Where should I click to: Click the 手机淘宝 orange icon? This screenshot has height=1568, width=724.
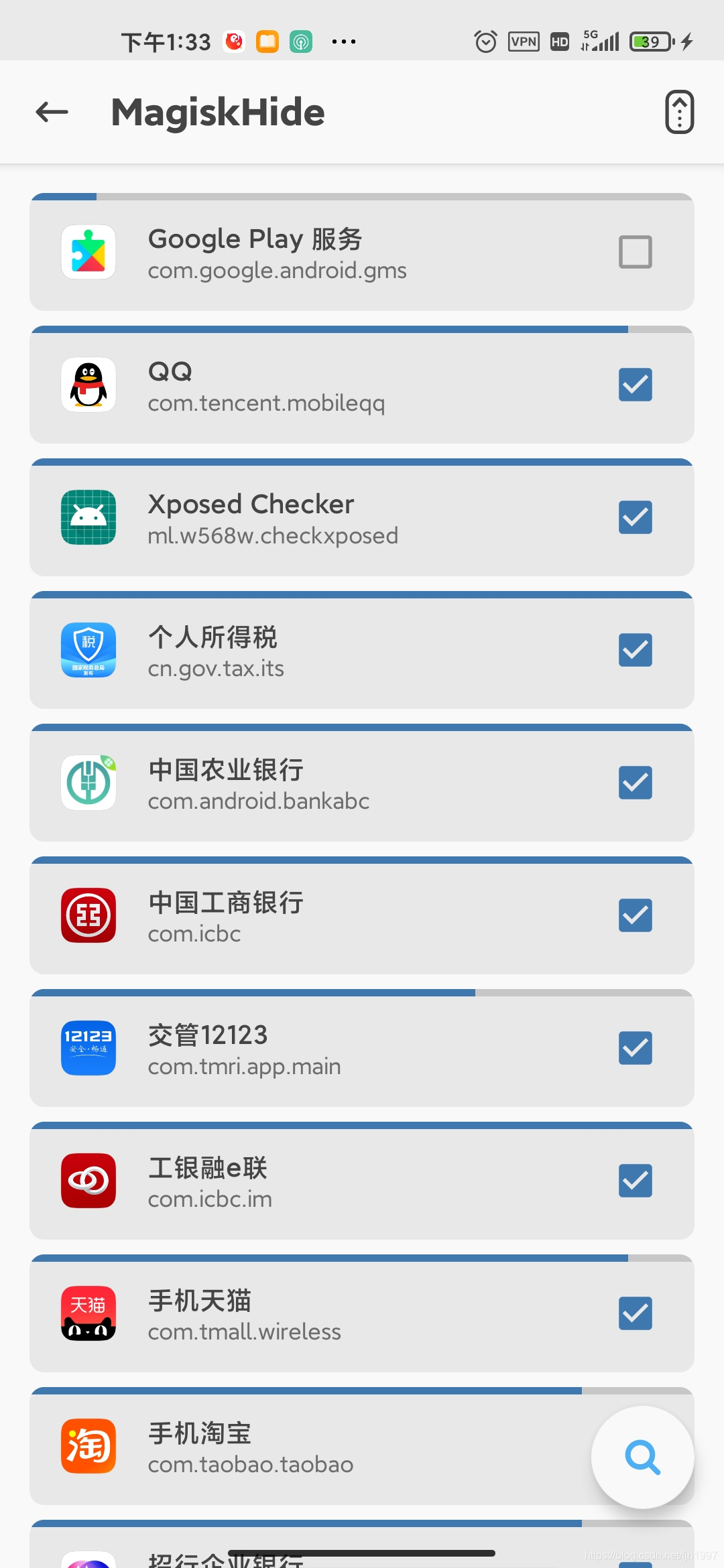[88, 1446]
